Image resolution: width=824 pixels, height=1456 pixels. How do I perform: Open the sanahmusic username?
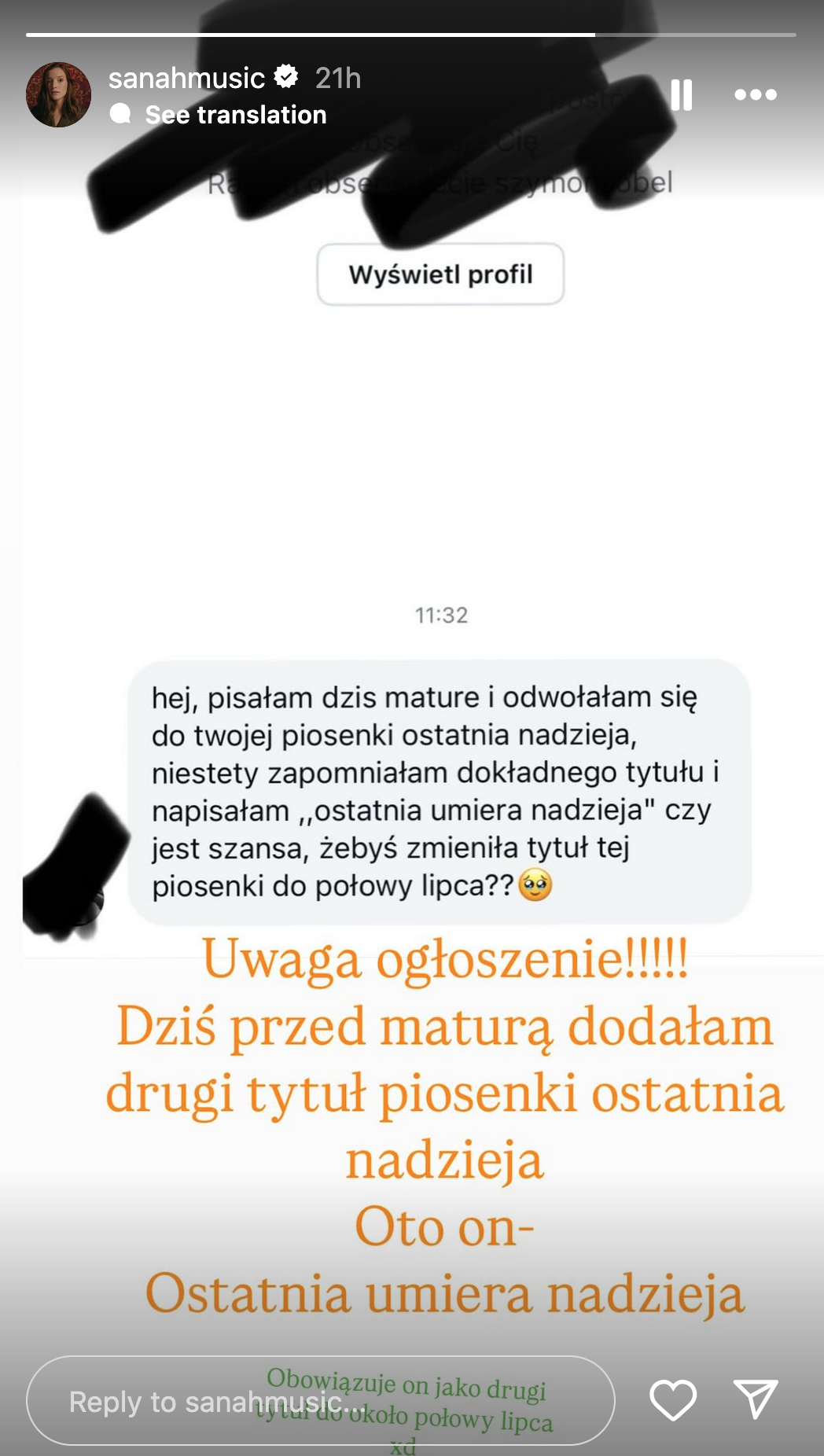(x=186, y=78)
